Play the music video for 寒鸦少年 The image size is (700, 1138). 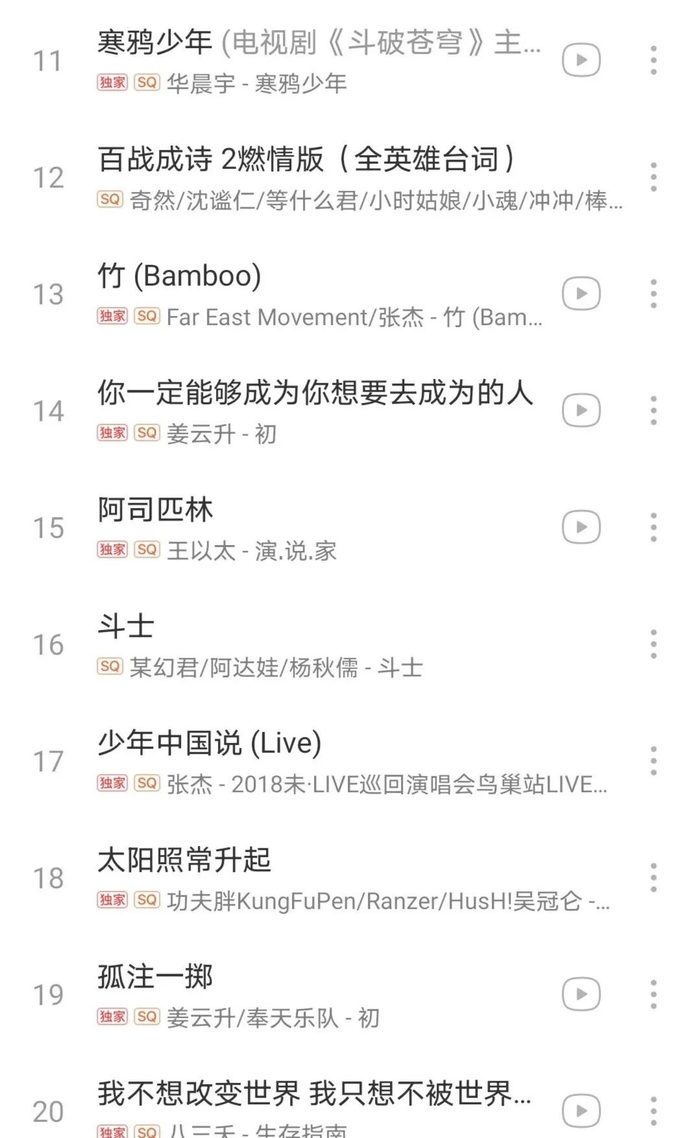coord(580,60)
